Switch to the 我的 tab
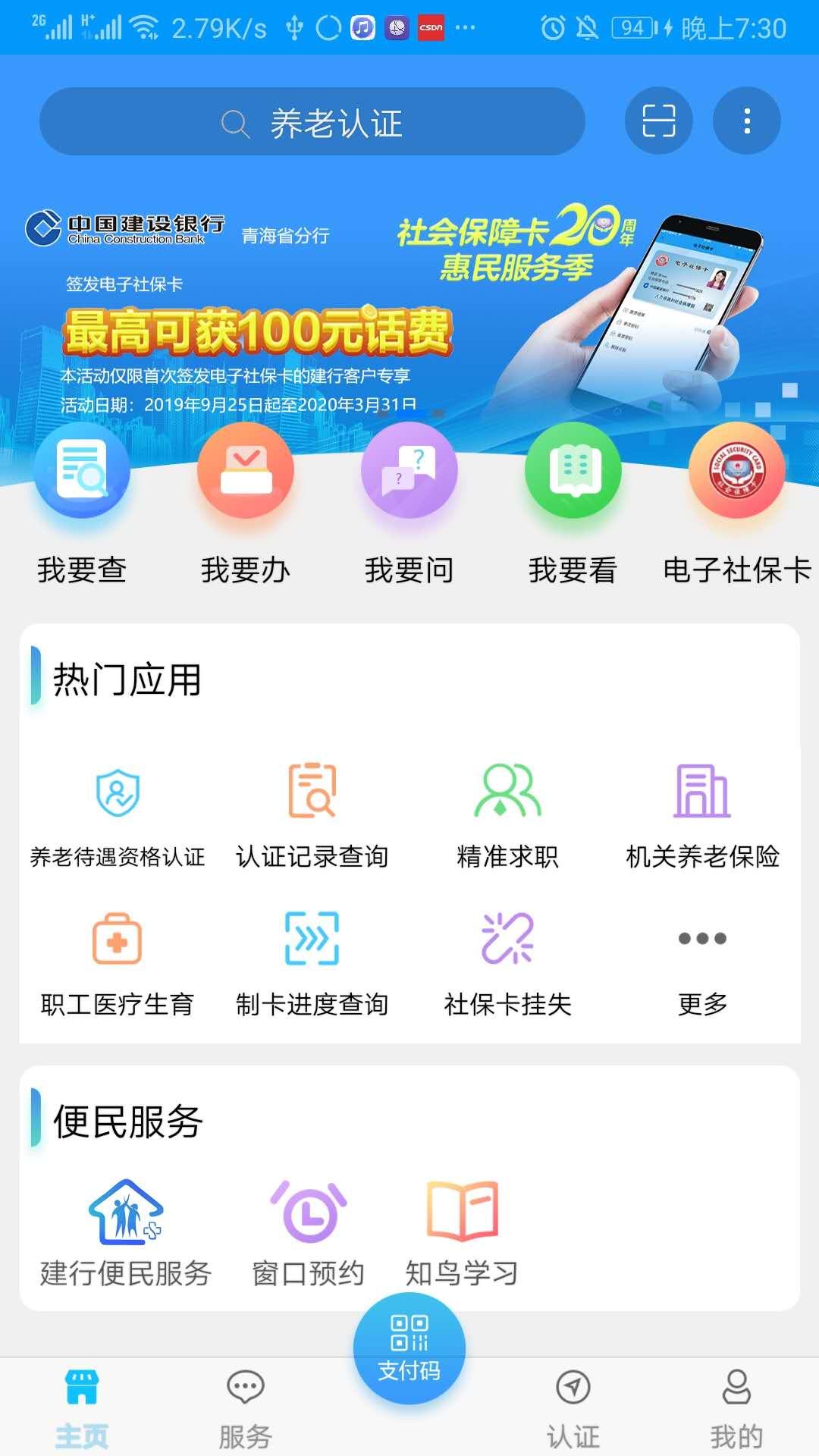 click(x=736, y=1407)
